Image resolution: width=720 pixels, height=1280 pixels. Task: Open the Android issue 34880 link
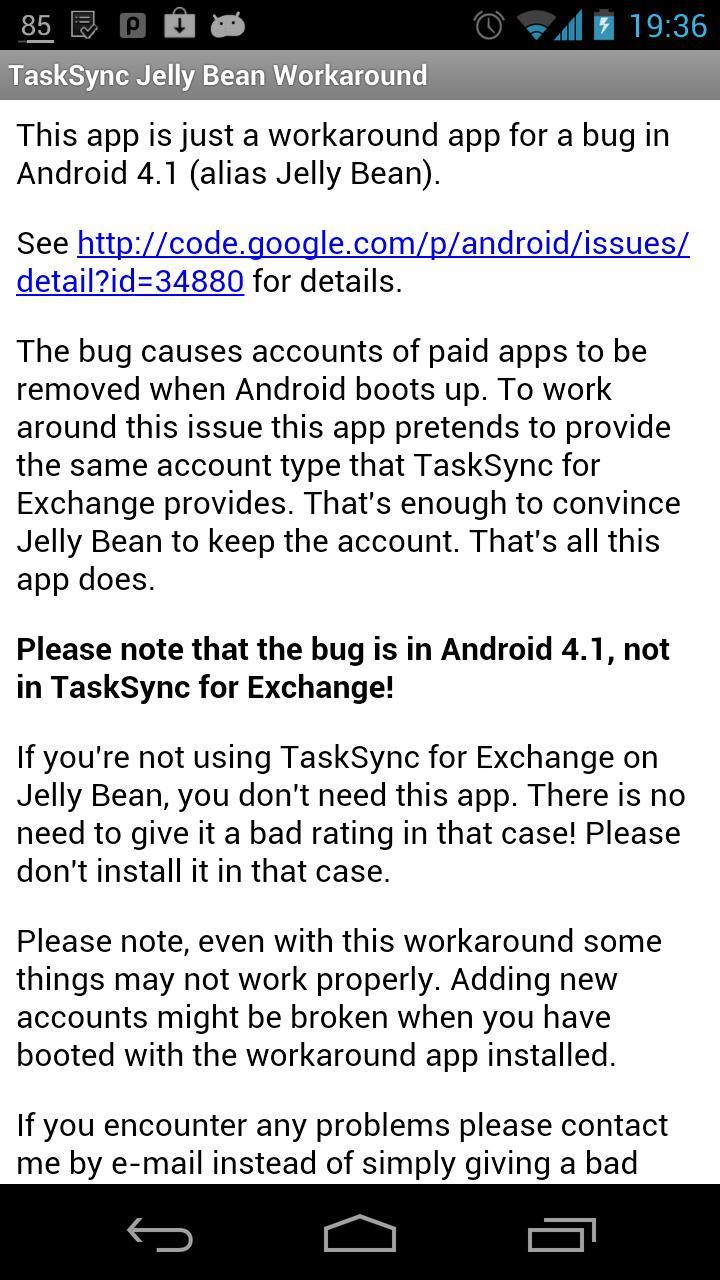pos(382,243)
